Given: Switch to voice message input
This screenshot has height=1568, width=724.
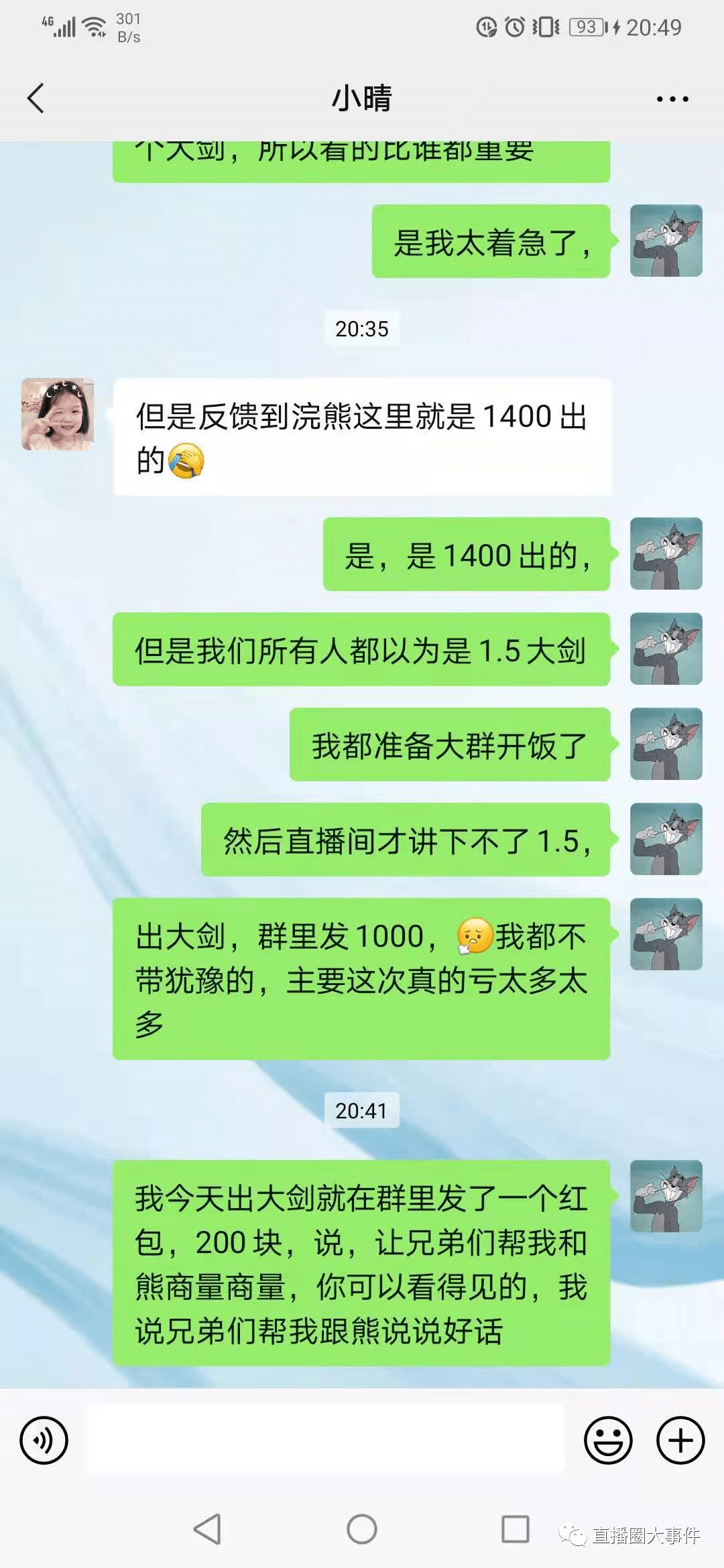Looking at the screenshot, I should [x=44, y=1439].
